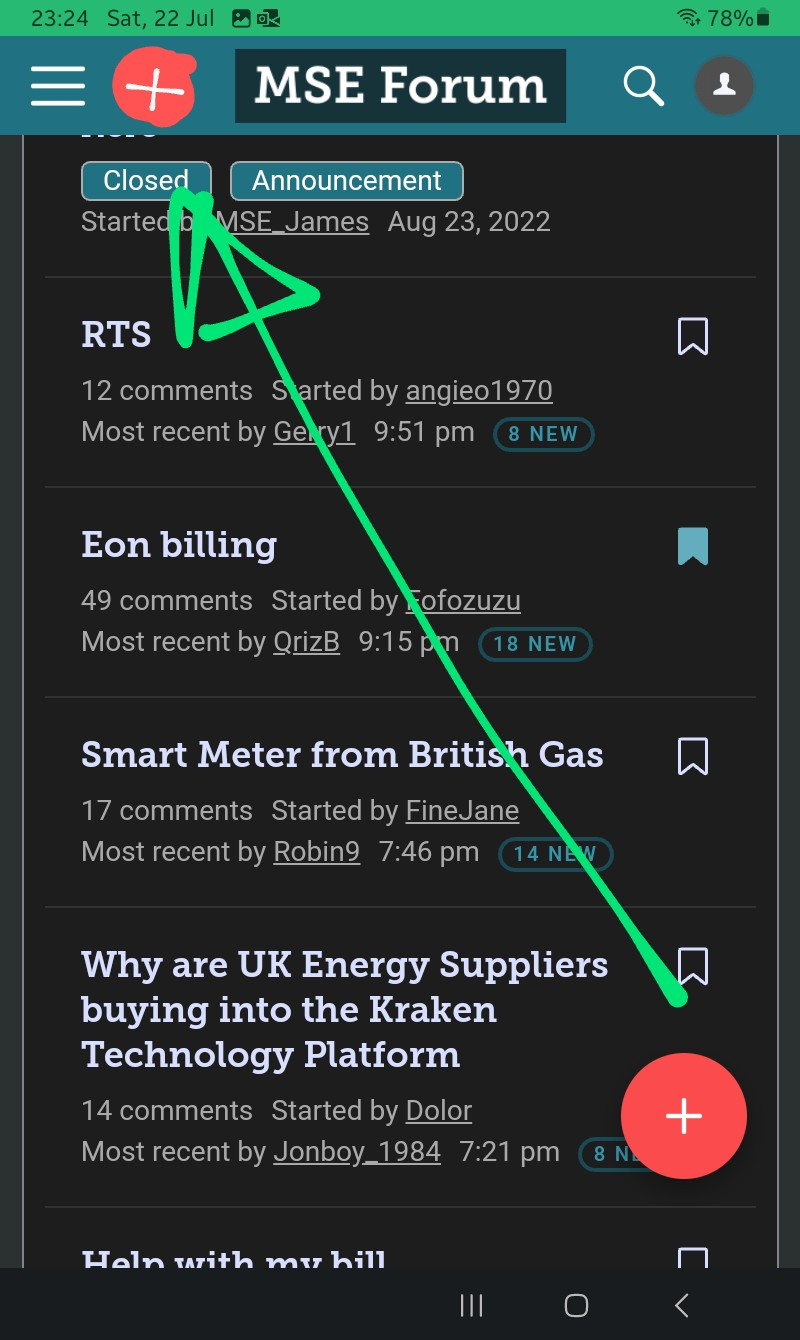Open the user profile icon
This screenshot has height=1340, width=800.
[724, 85]
